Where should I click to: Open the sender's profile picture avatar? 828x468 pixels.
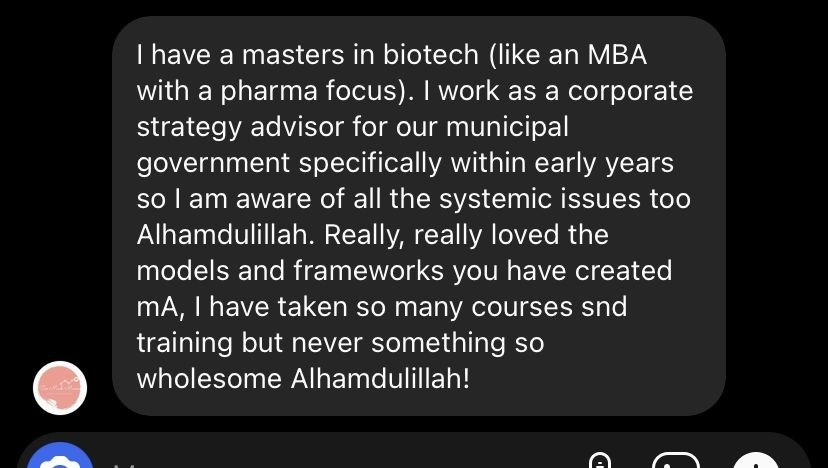pyautogui.click(x=60, y=388)
